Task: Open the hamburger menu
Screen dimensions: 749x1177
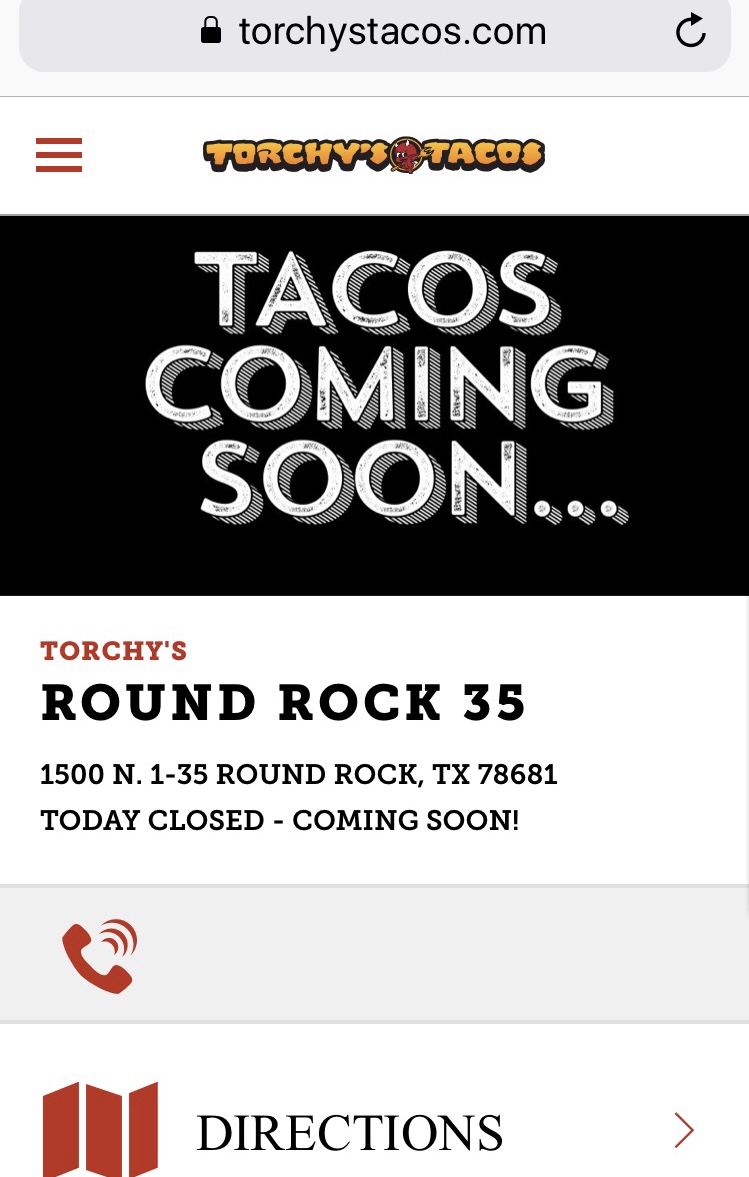Action: click(59, 155)
